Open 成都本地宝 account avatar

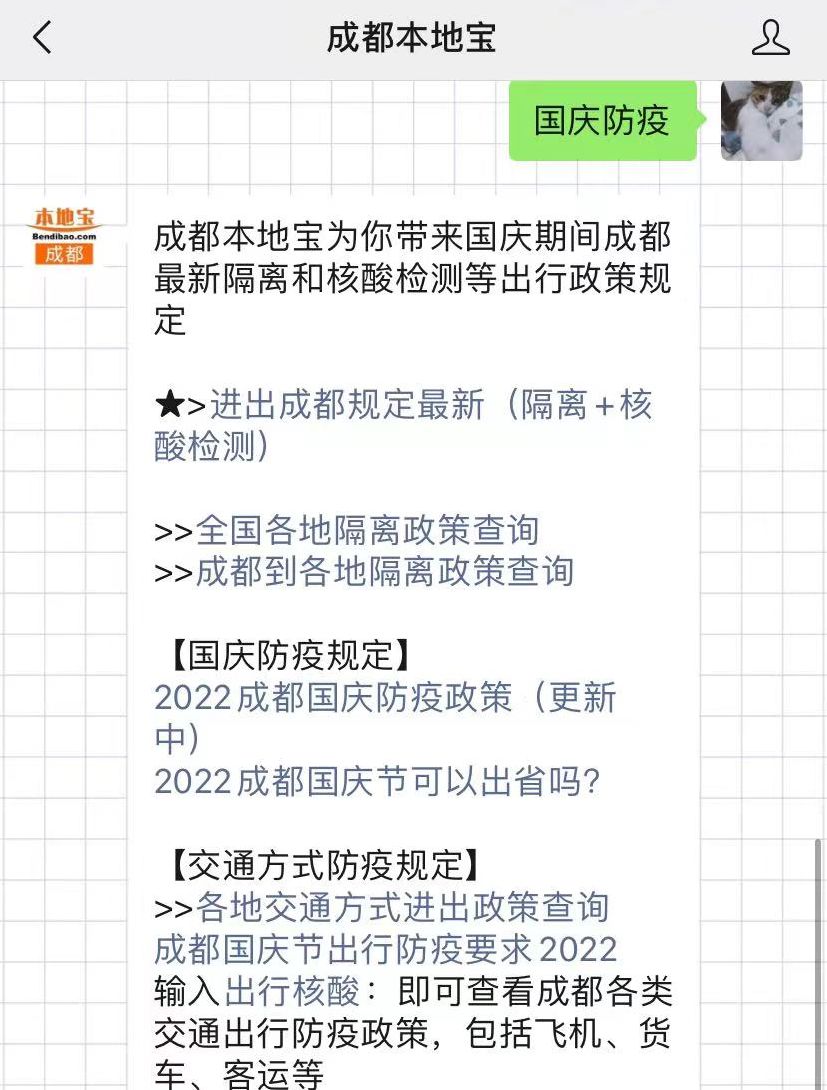click(x=65, y=234)
